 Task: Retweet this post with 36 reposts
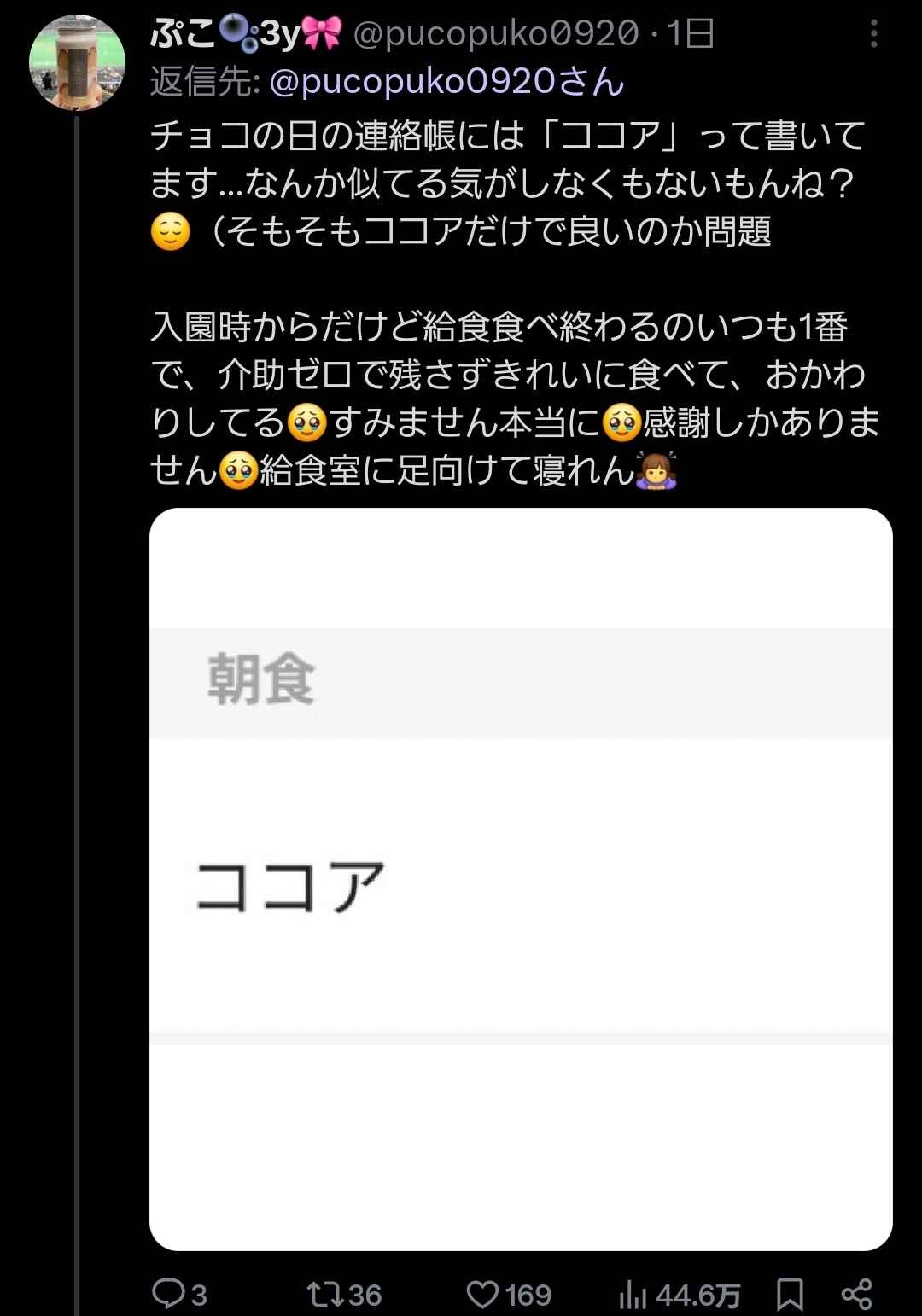pyautogui.click(x=325, y=1294)
